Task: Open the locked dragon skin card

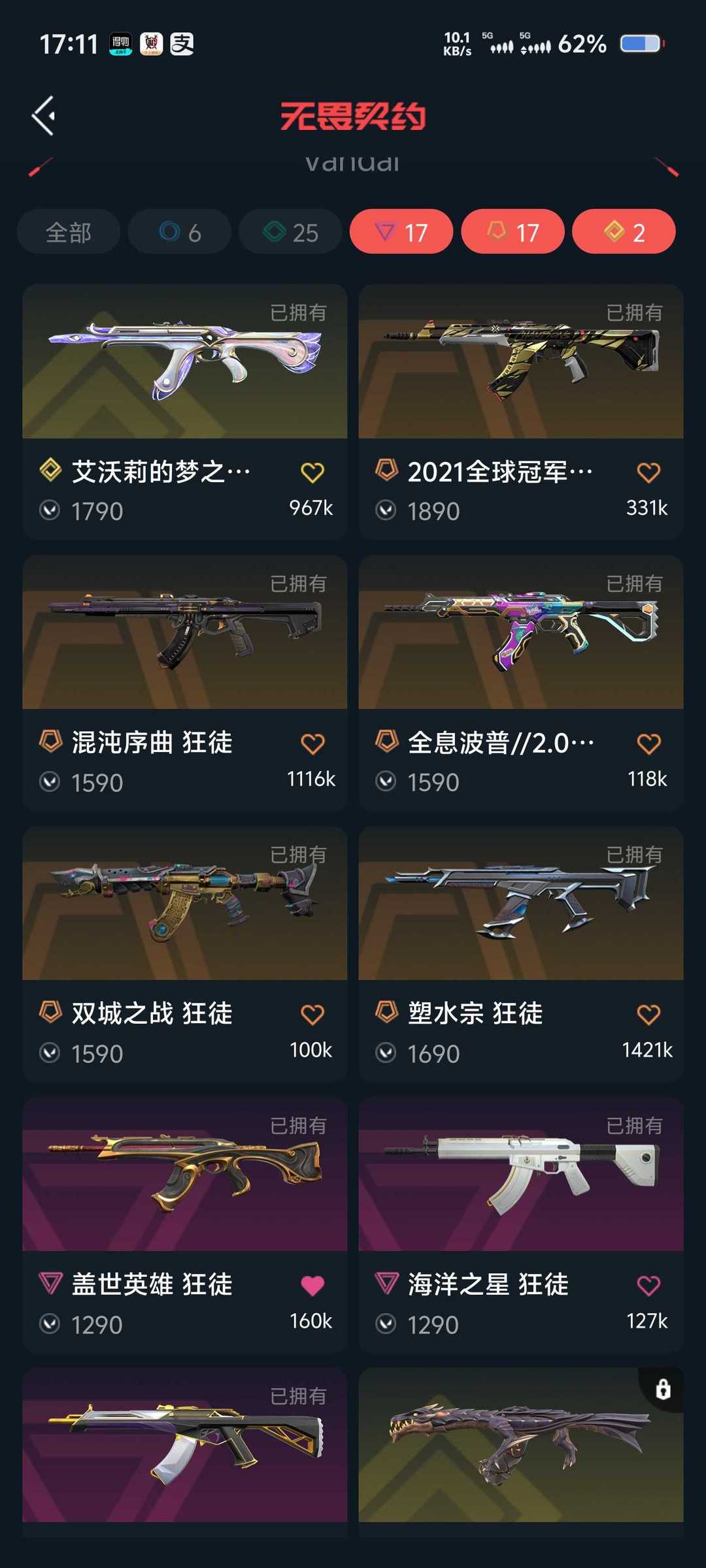Action: (521, 1452)
